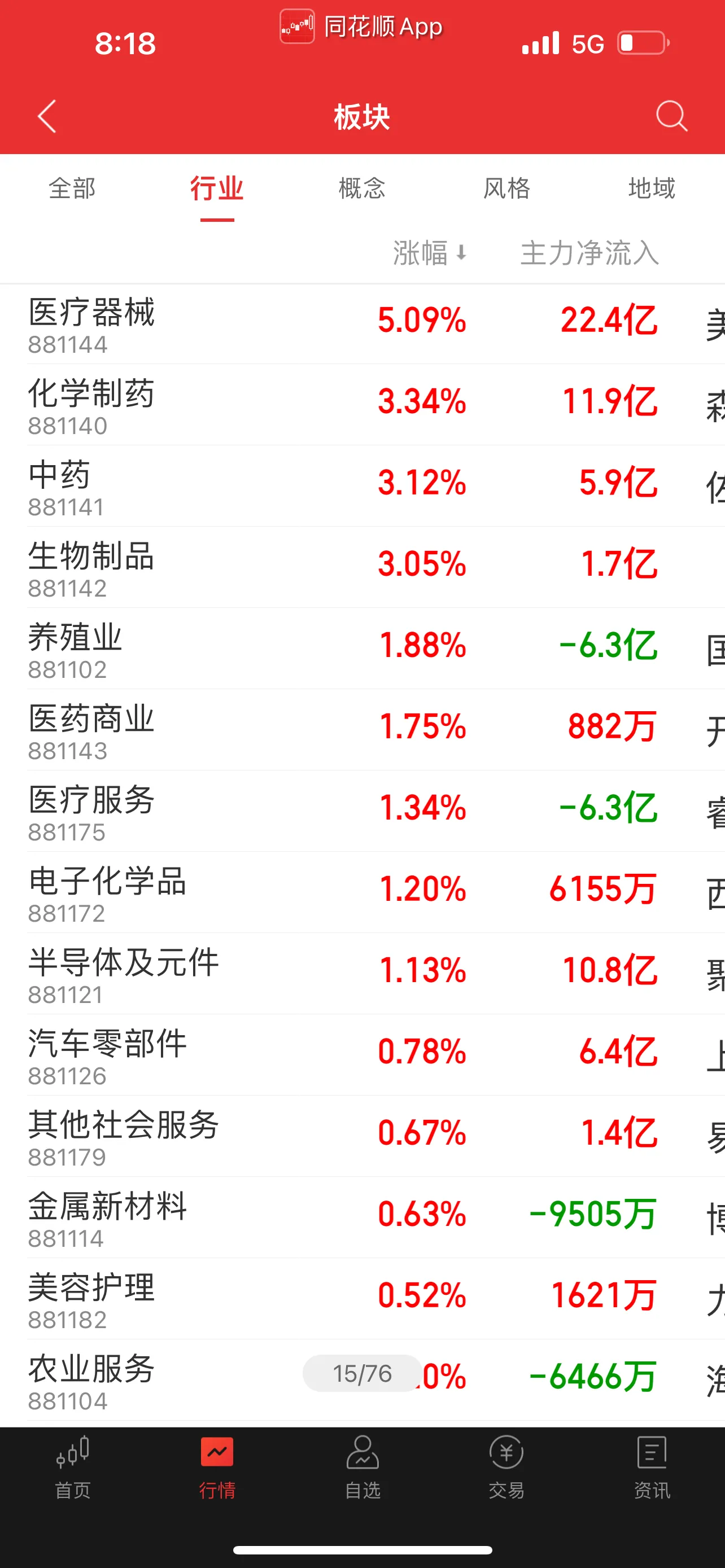Switch to the 概念 tab
This screenshot has width=725, height=1568.
pos(362,188)
